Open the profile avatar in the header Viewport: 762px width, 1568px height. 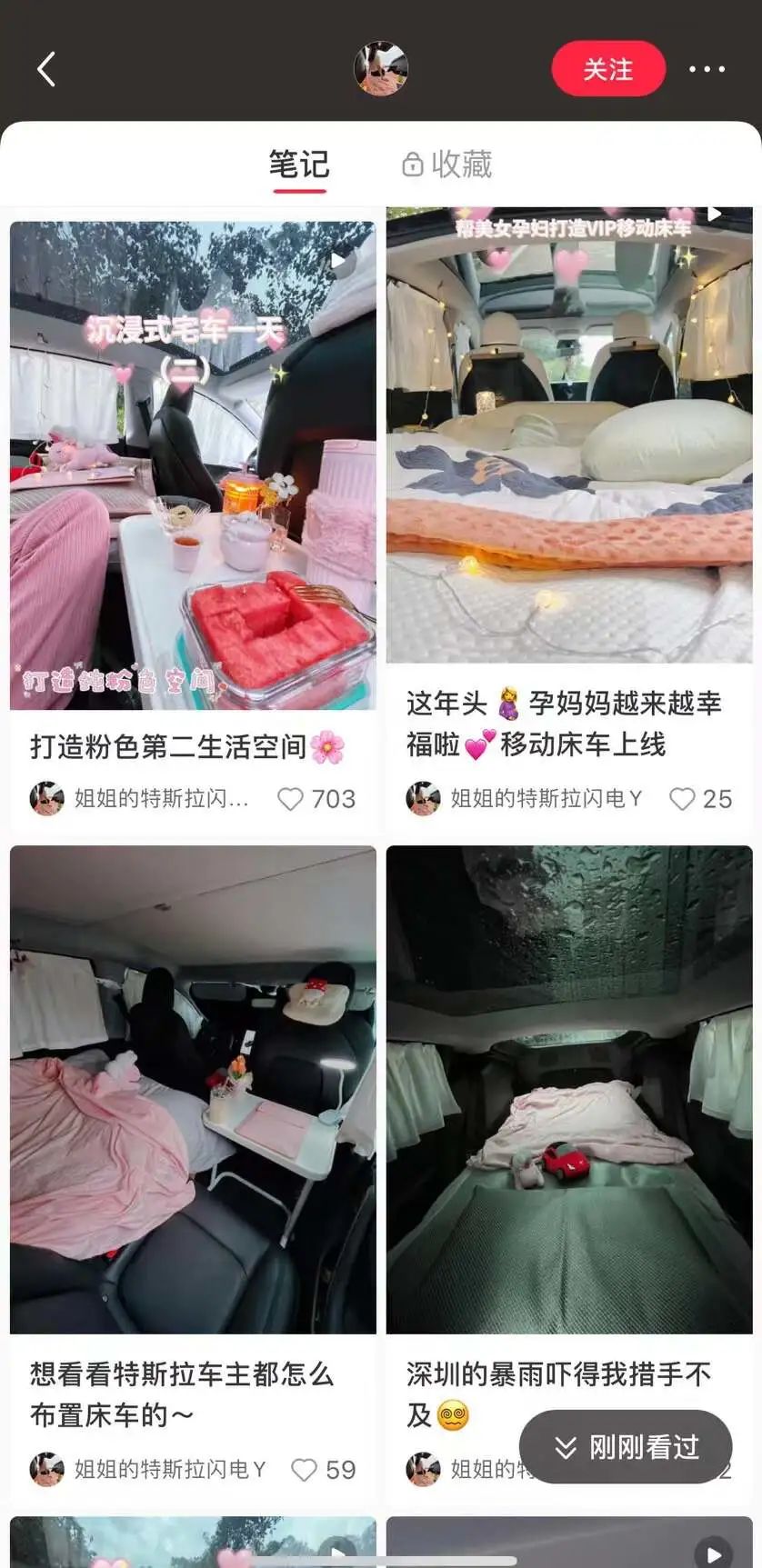380,69
